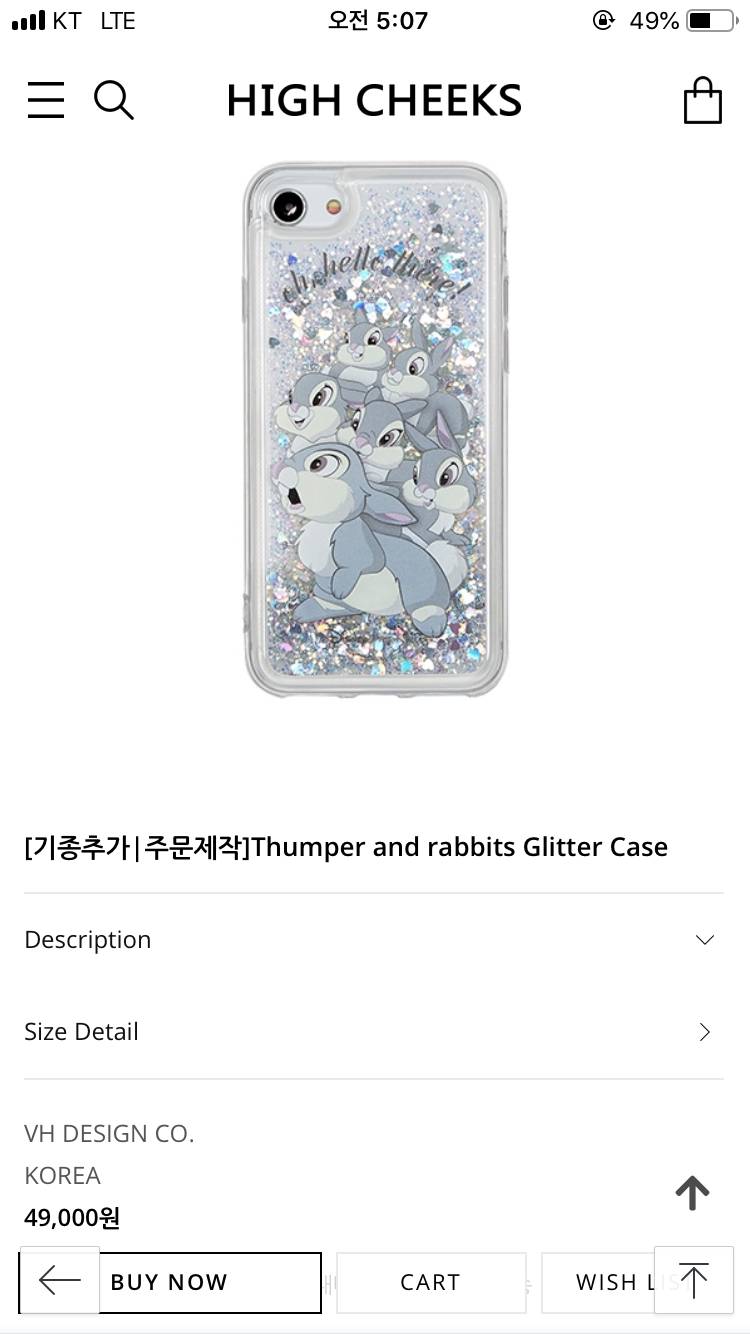The height and width of the screenshot is (1334, 750).
Task: Open the search icon
Action: pos(113,100)
